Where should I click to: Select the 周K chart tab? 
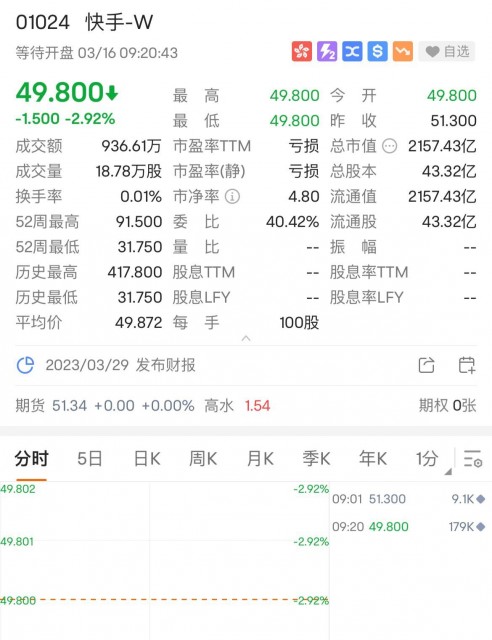(203, 459)
